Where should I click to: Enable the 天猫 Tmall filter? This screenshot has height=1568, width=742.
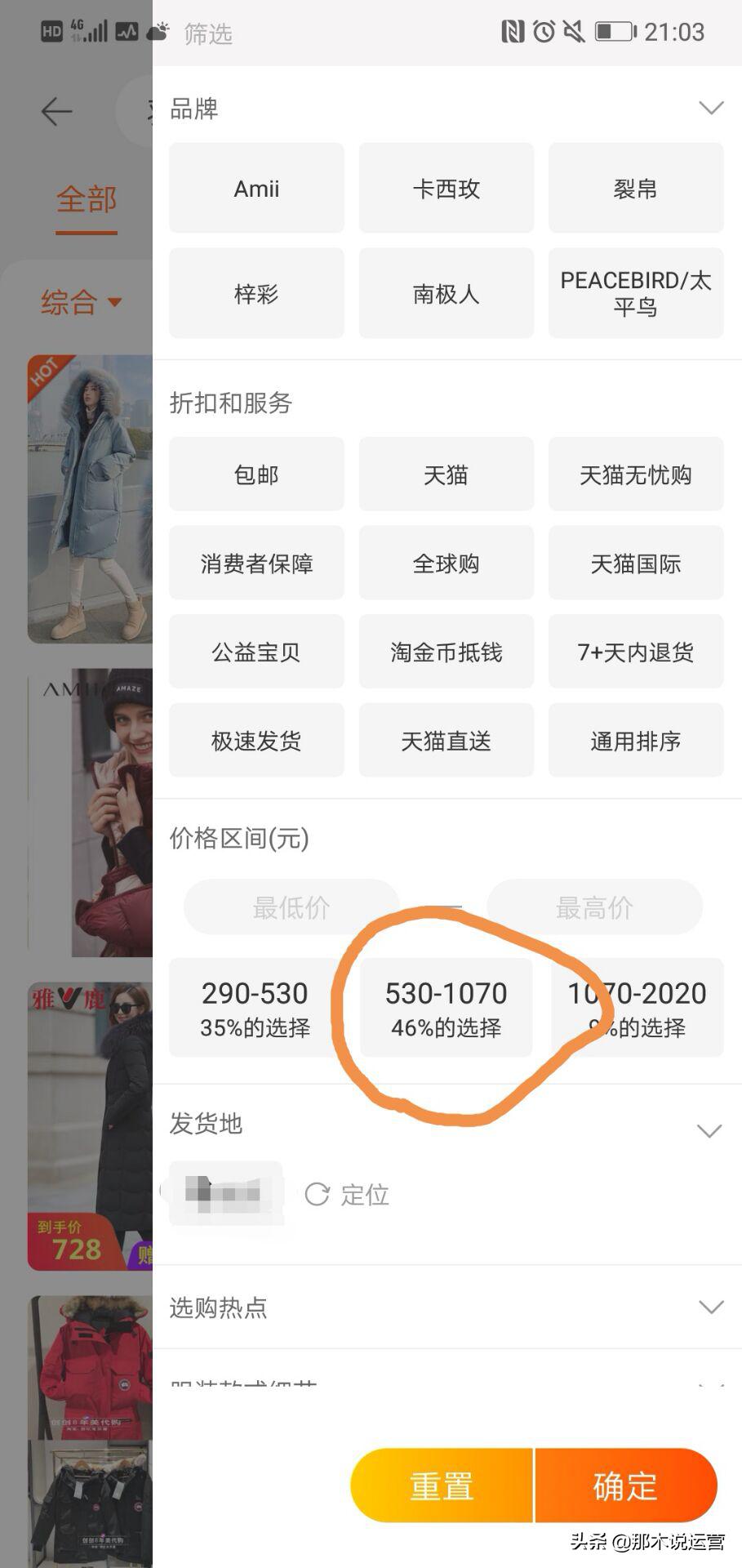[446, 474]
